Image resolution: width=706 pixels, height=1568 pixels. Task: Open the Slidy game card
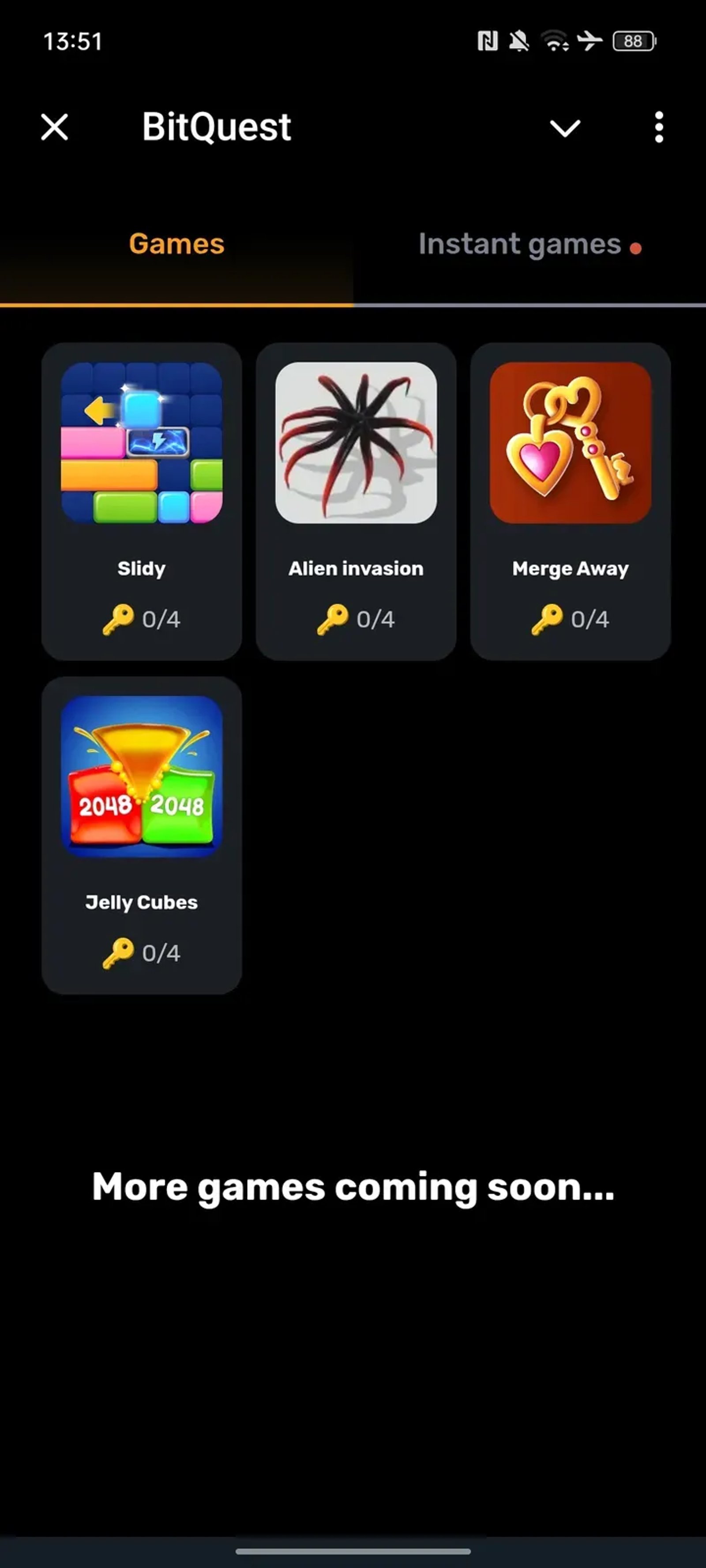click(141, 500)
